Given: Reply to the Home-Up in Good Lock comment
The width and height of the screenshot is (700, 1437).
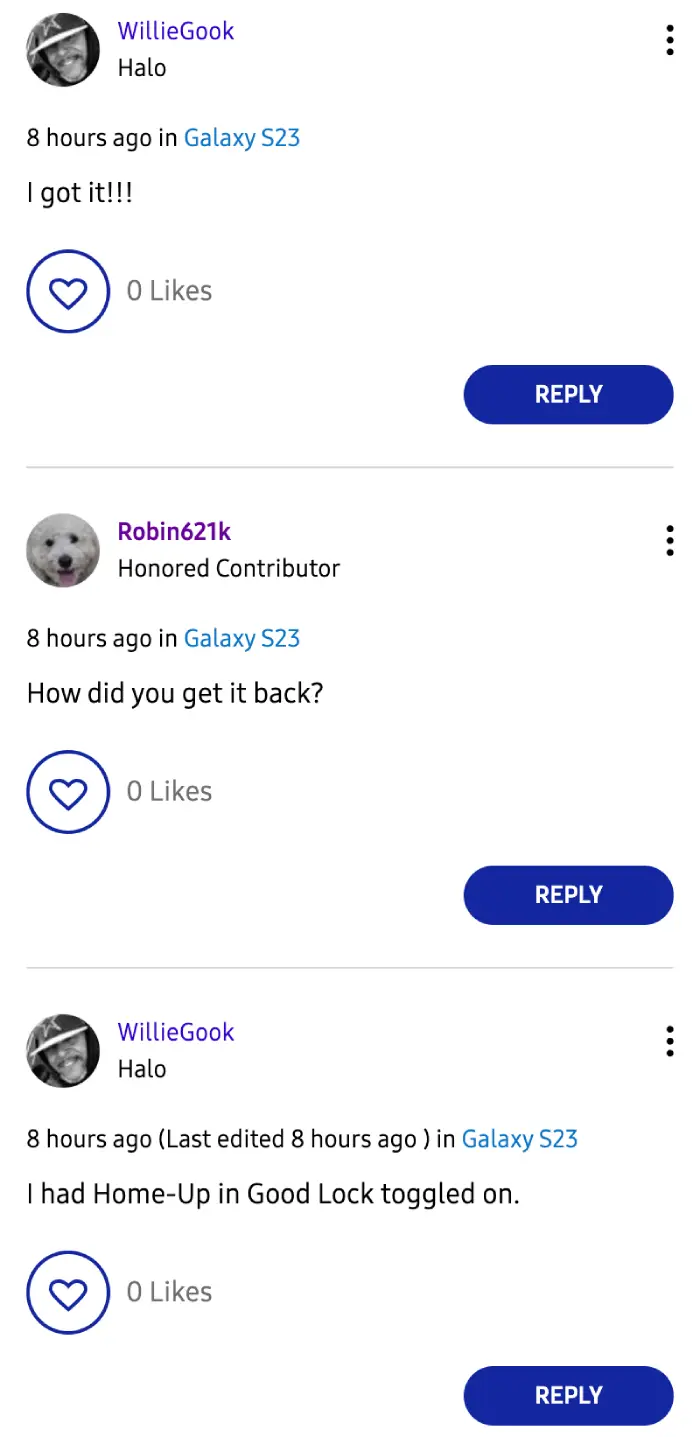Looking at the screenshot, I should 568,1395.
